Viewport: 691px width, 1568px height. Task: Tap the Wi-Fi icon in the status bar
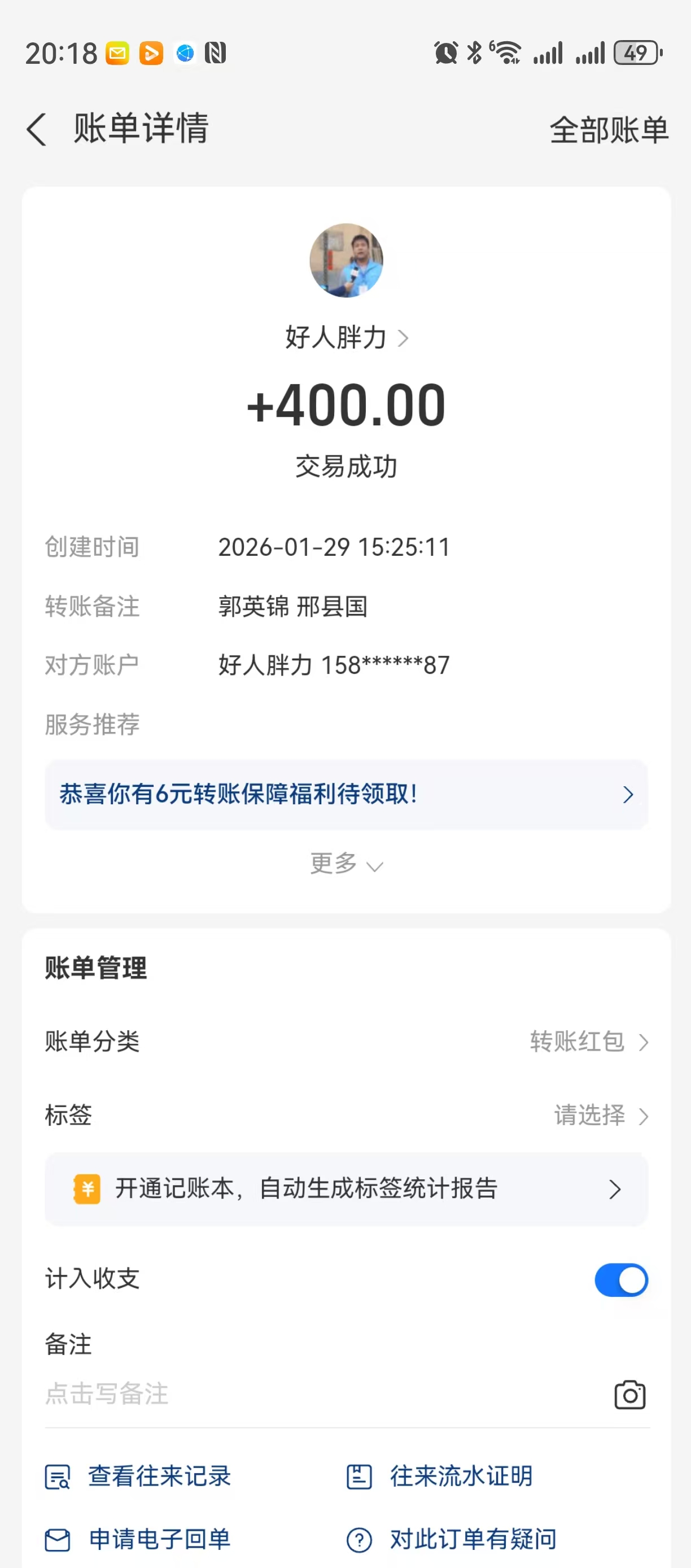pos(506,53)
